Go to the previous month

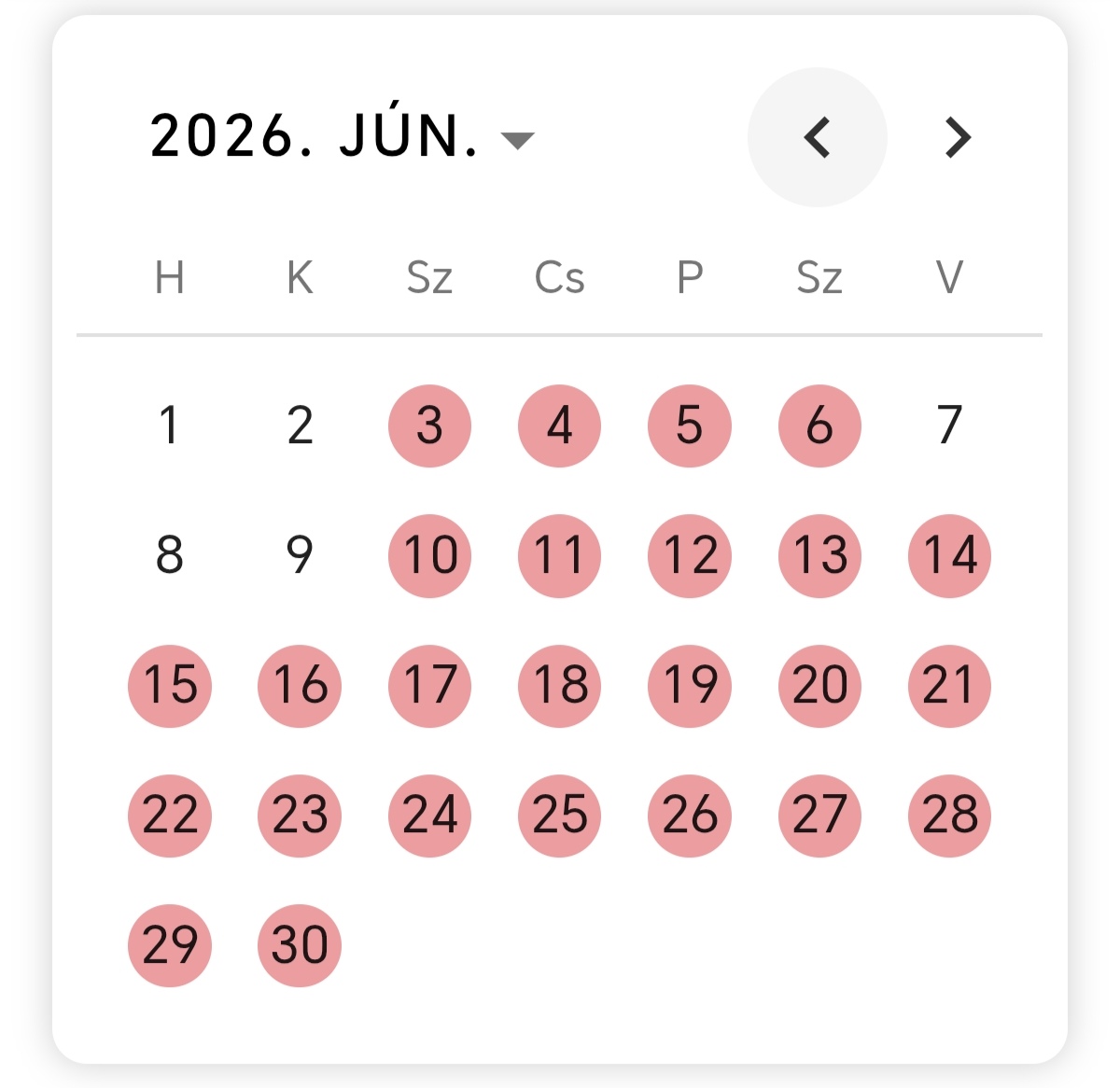(x=817, y=138)
